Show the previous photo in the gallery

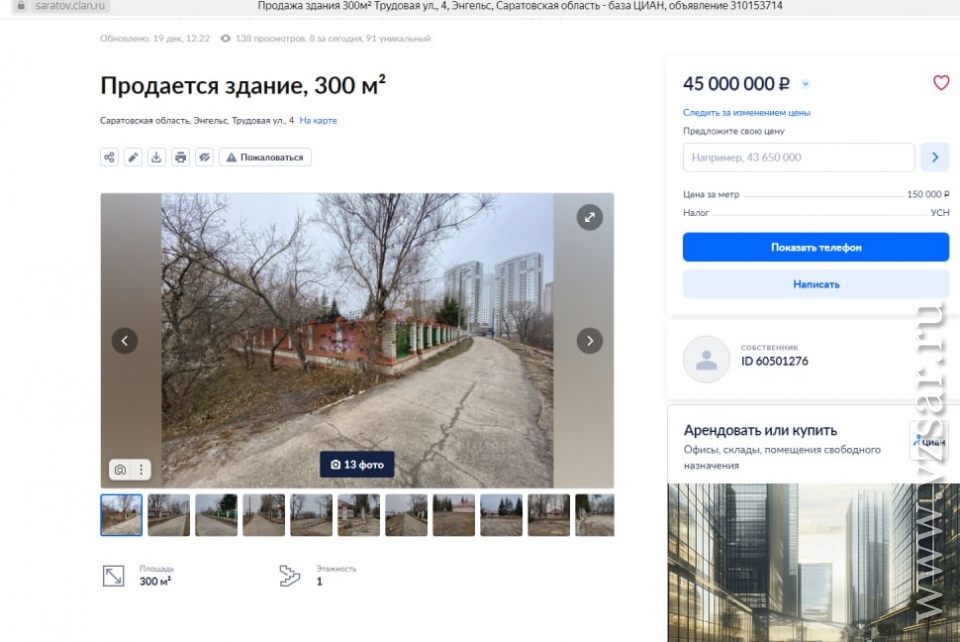[124, 341]
